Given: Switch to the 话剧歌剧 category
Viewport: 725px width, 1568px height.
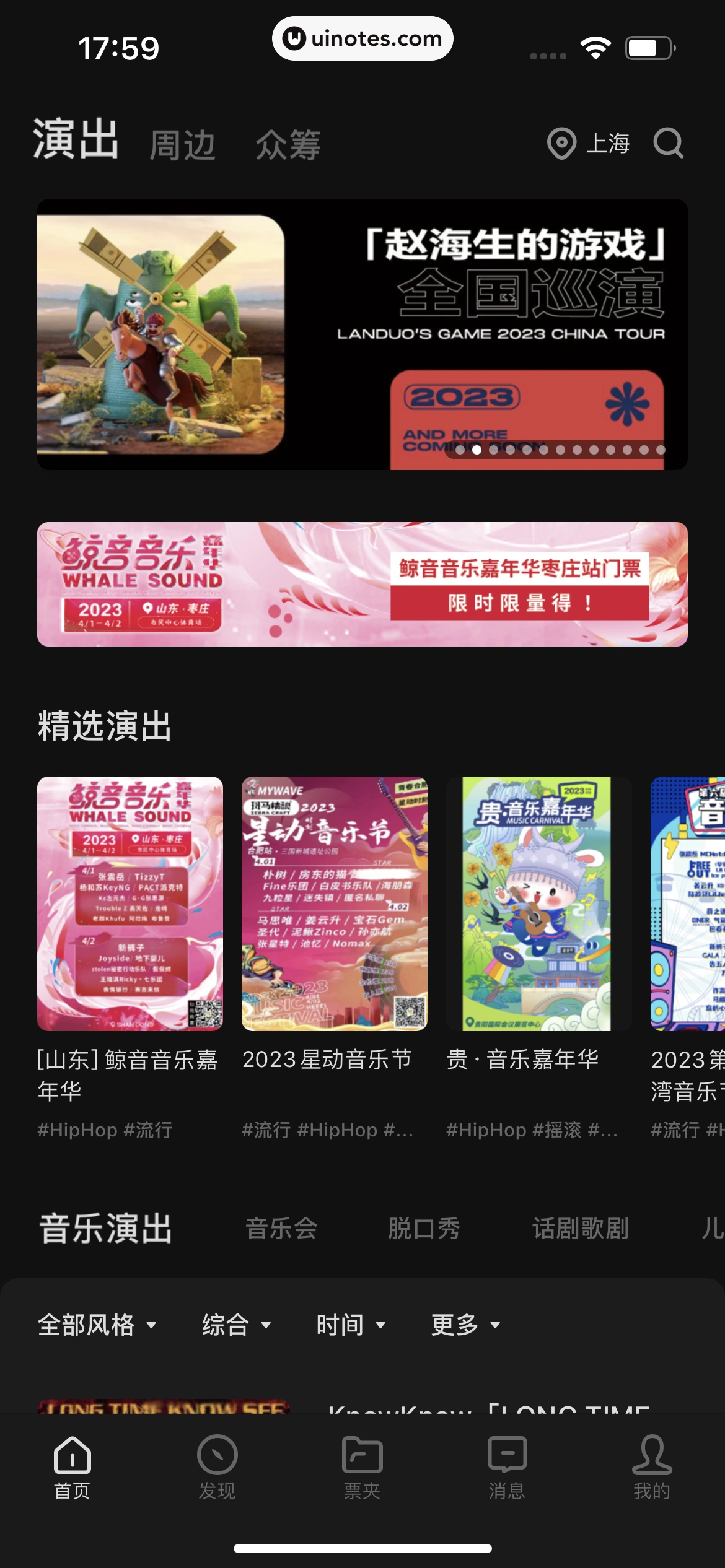Looking at the screenshot, I should [x=581, y=1229].
